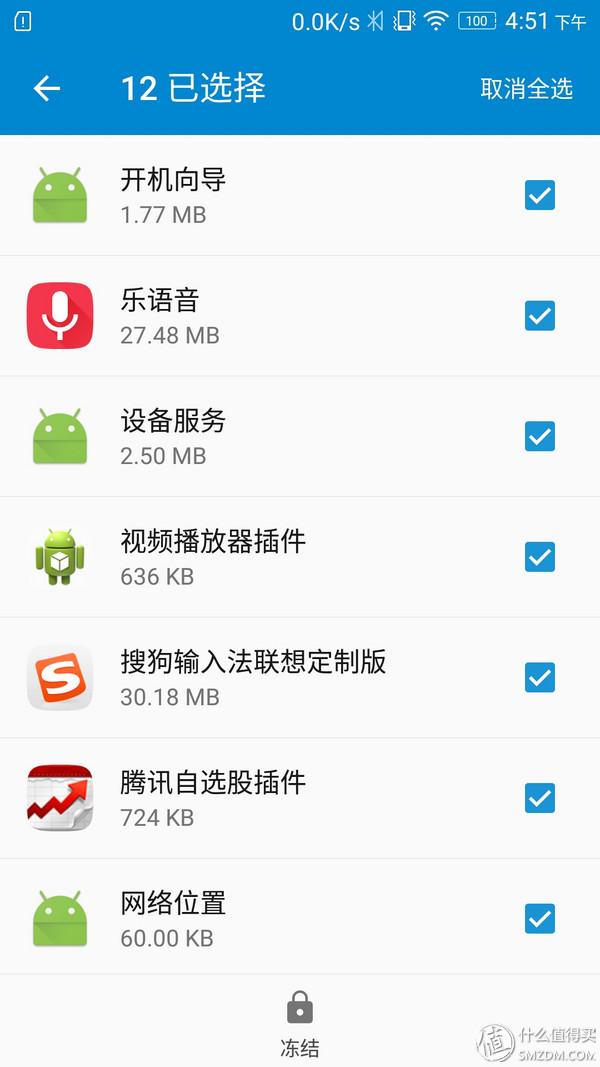Uncheck the 乐语音 checkbox

pyautogui.click(x=540, y=316)
